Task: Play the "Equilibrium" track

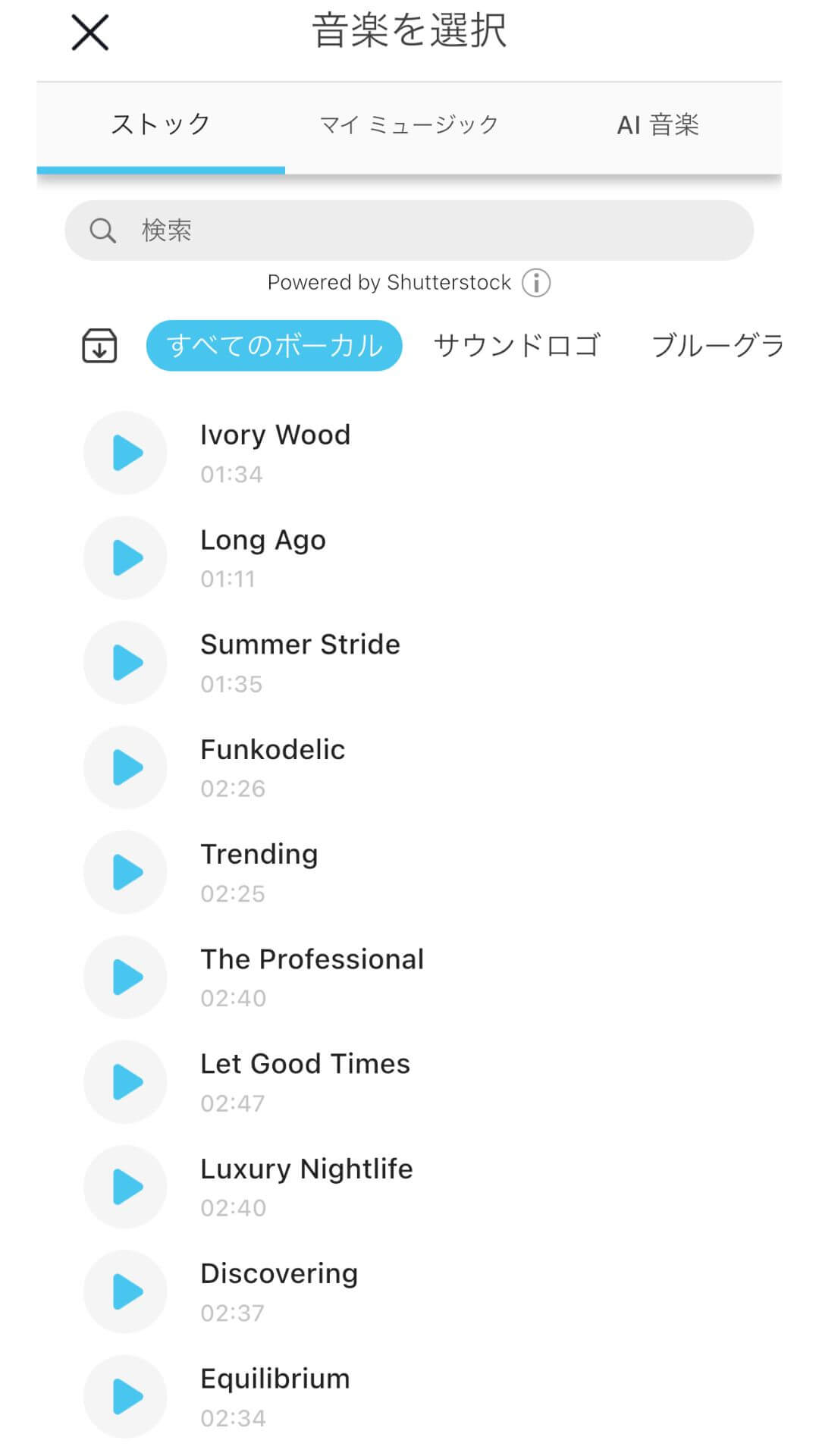Action: point(125,1396)
